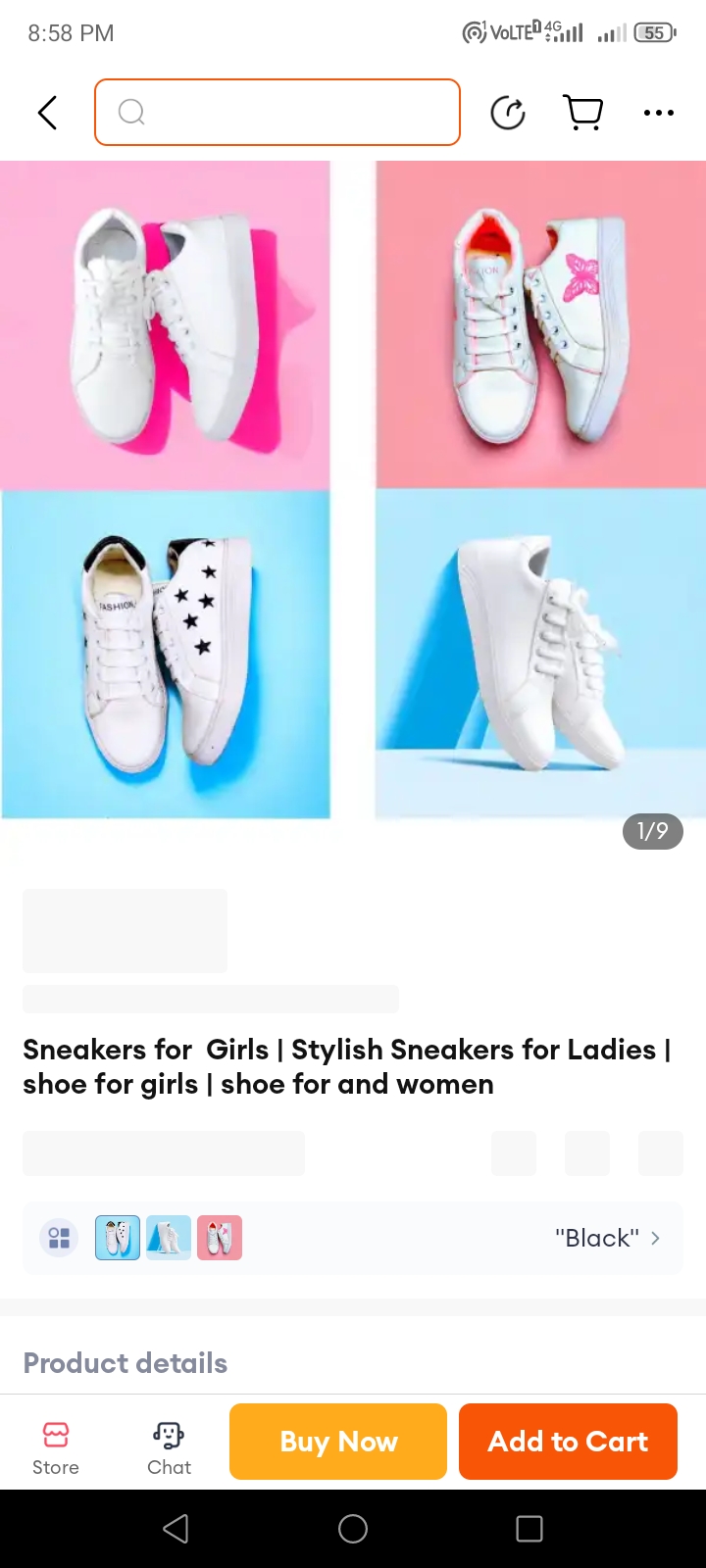Visit the seller's Store
The width and height of the screenshot is (706, 1568).
point(56,1448)
